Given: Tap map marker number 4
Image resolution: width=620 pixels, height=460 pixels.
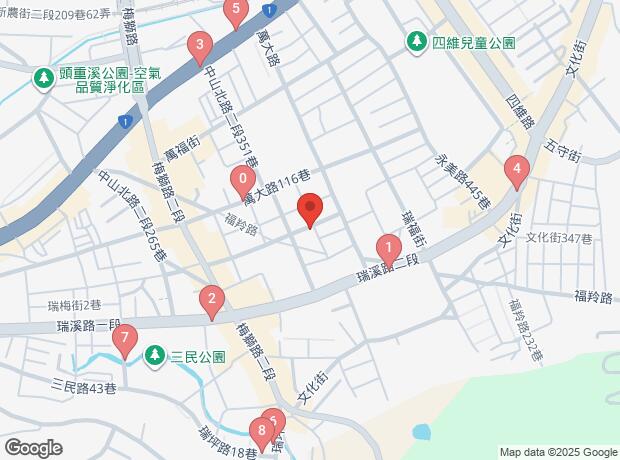Looking at the screenshot, I should [x=516, y=171].
